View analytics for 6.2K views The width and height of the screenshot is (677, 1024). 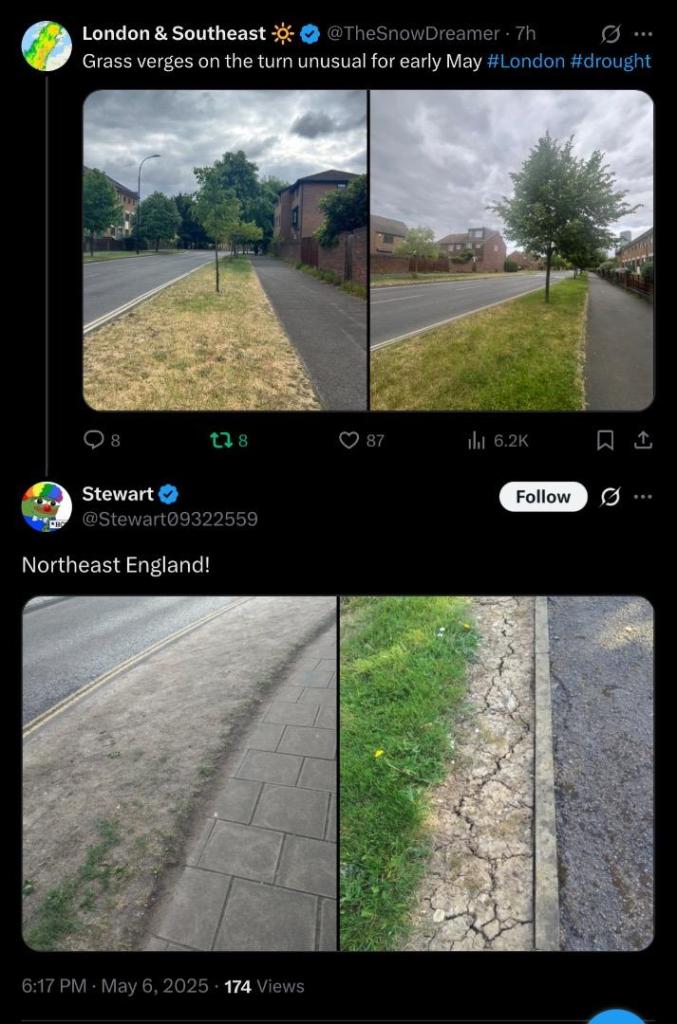coord(497,439)
